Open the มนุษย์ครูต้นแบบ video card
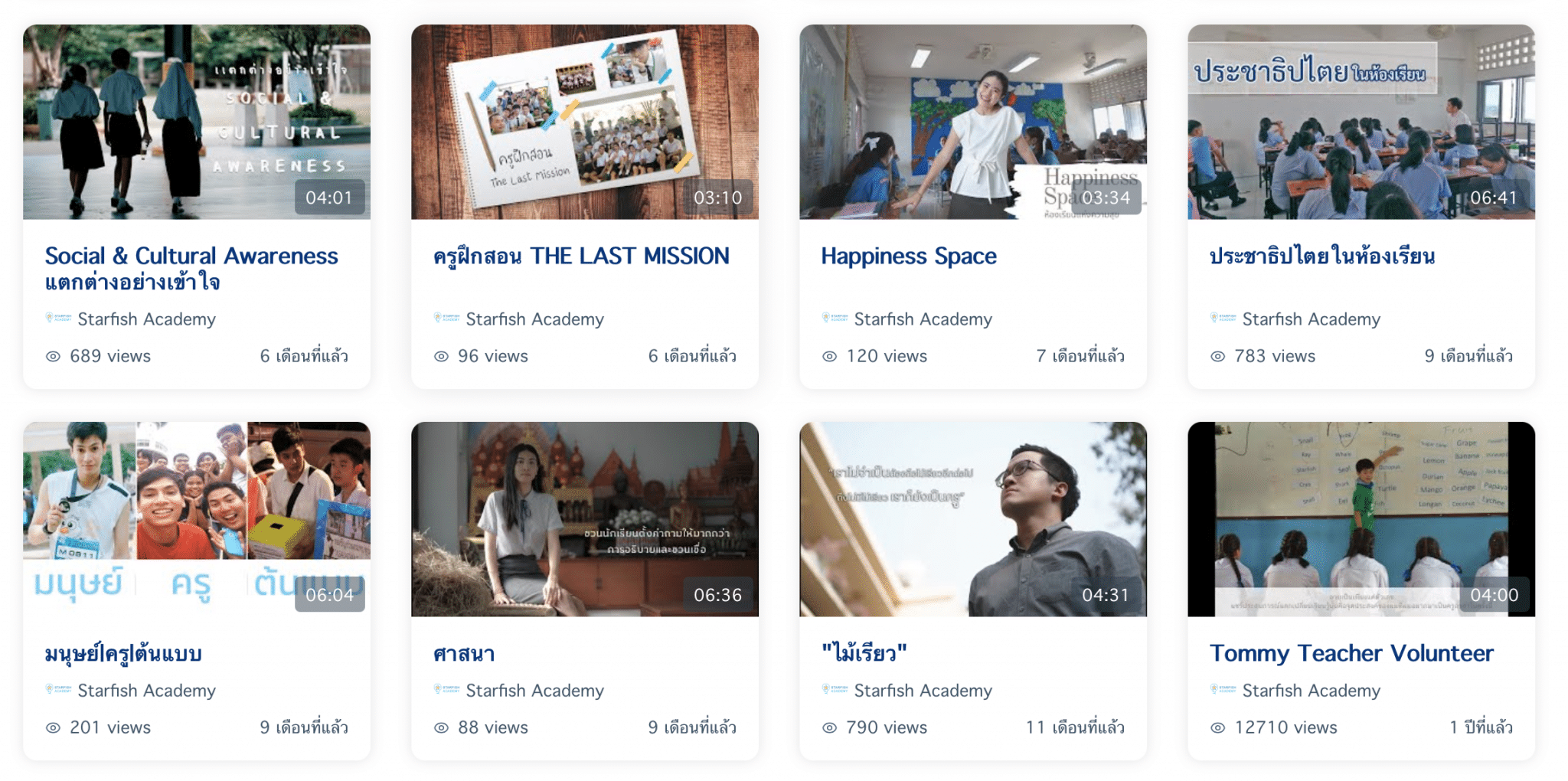The width and height of the screenshot is (1568, 781). 196,519
